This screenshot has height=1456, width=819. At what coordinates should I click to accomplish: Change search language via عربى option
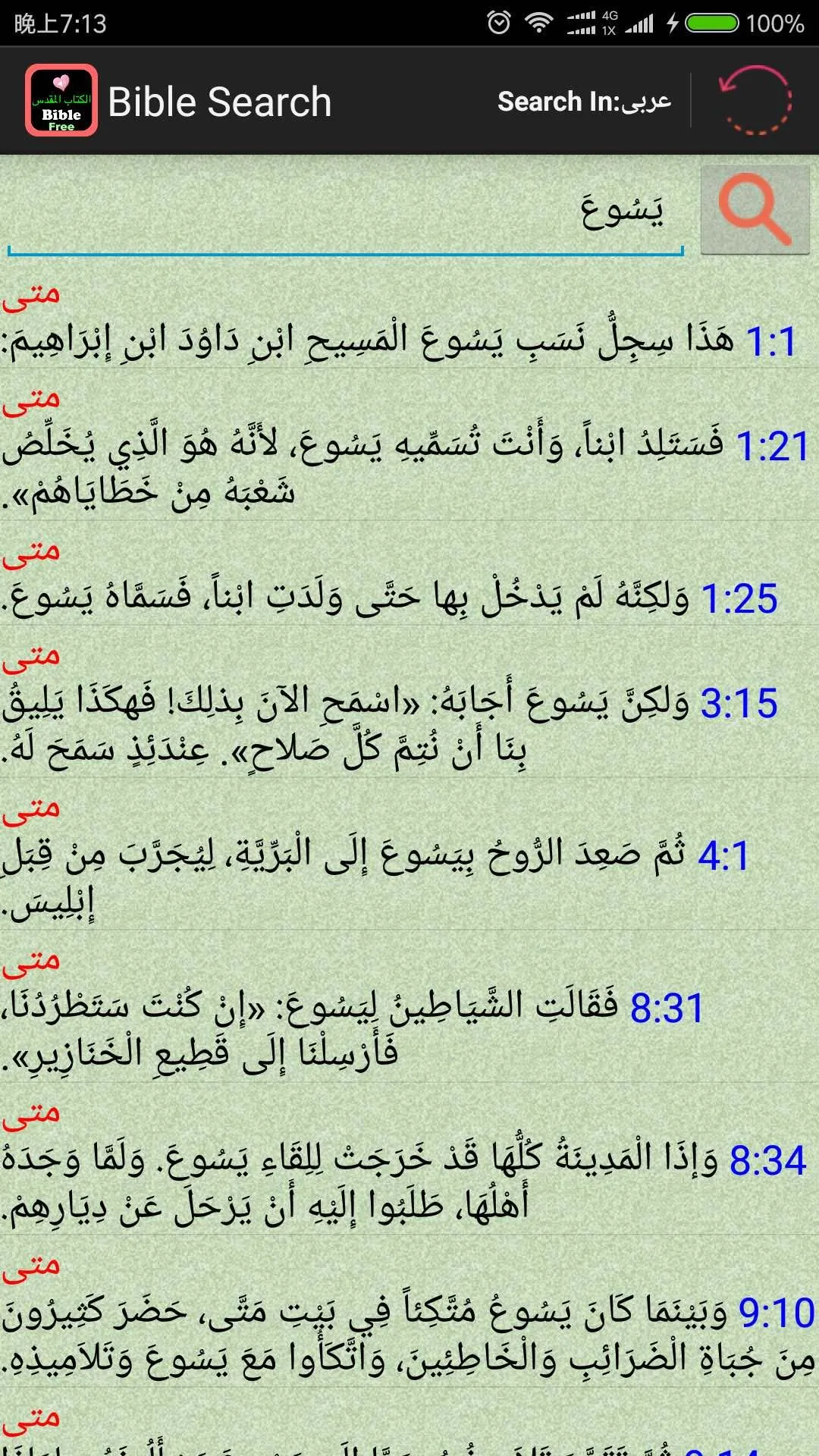[652, 101]
